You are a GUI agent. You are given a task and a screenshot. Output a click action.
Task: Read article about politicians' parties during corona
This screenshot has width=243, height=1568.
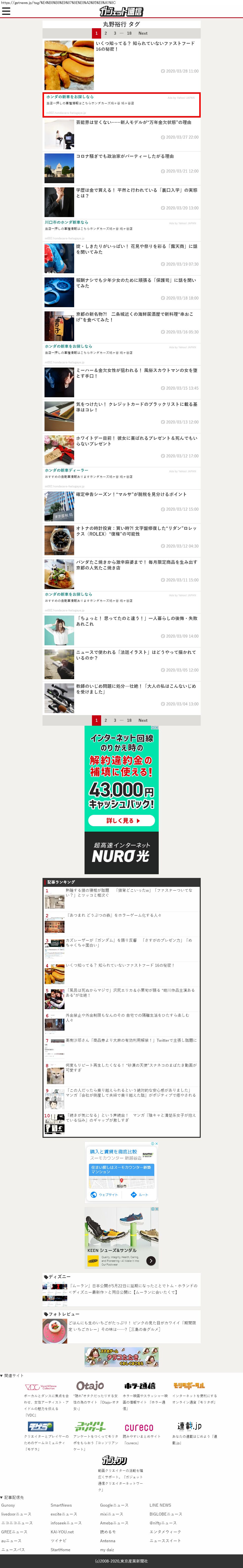point(125,156)
